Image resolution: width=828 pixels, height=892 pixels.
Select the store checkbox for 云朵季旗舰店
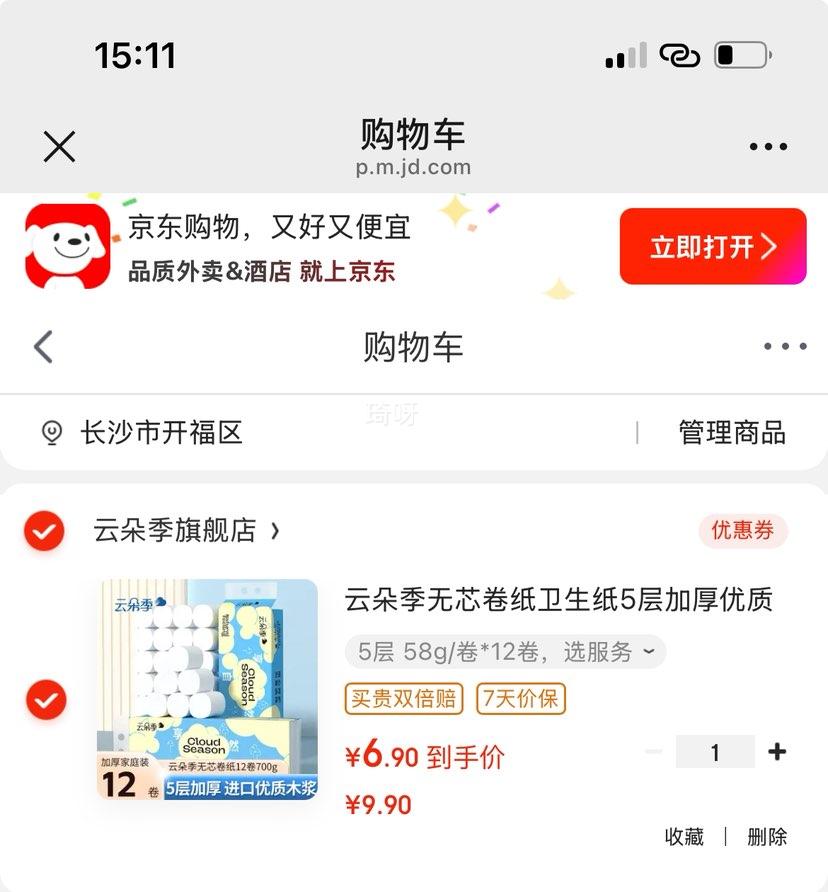point(43,531)
